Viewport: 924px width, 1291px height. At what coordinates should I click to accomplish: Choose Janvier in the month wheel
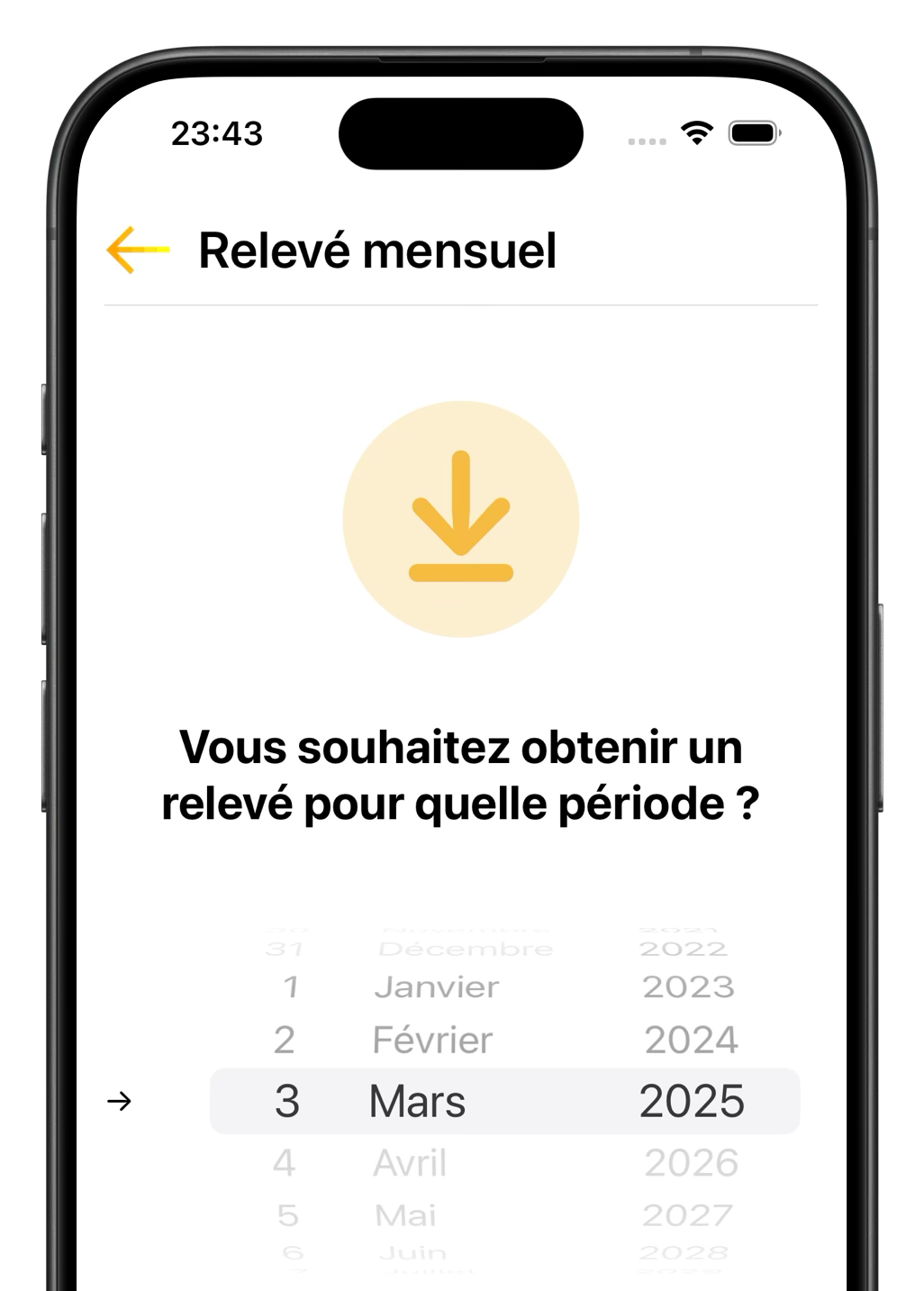pyautogui.click(x=436, y=986)
